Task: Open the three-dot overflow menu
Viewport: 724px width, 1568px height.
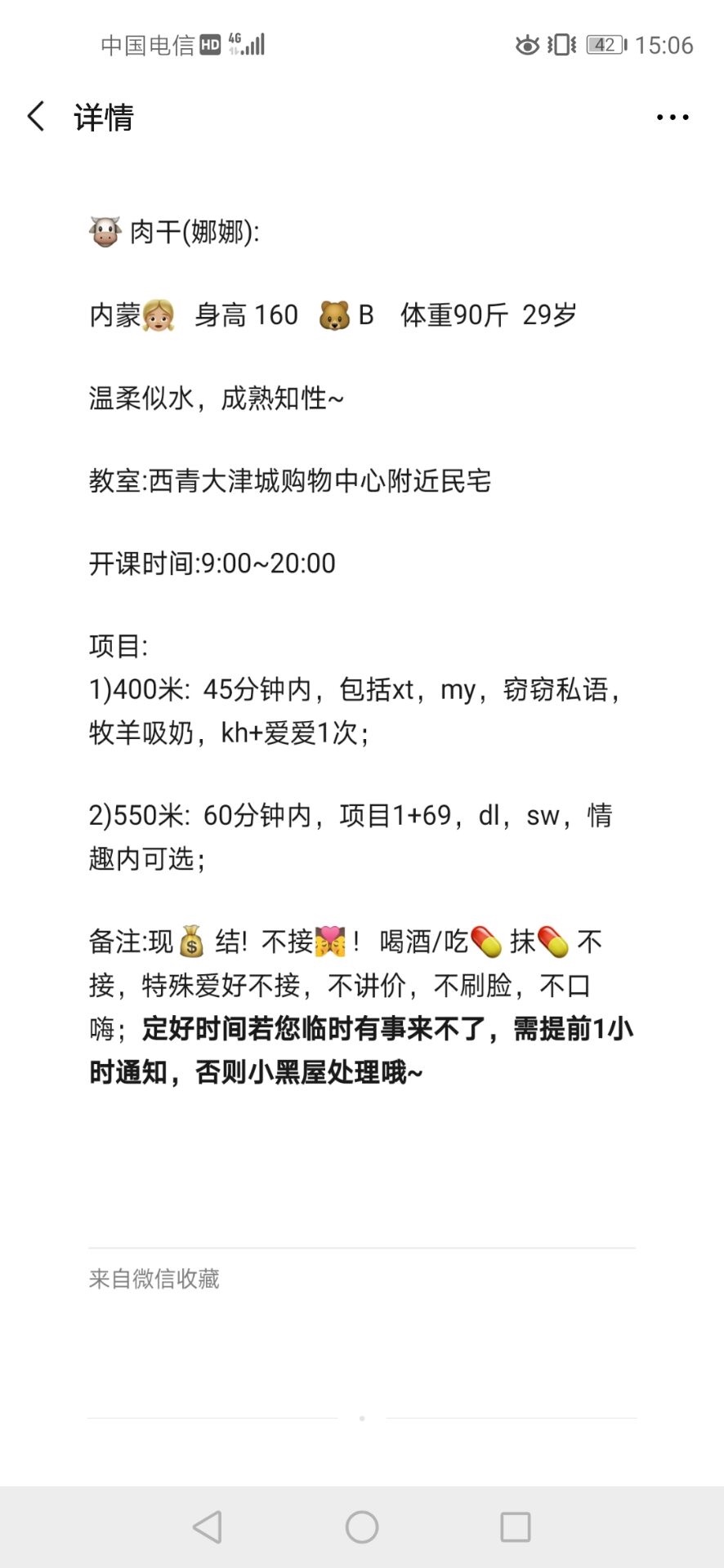Action: pos(672,117)
